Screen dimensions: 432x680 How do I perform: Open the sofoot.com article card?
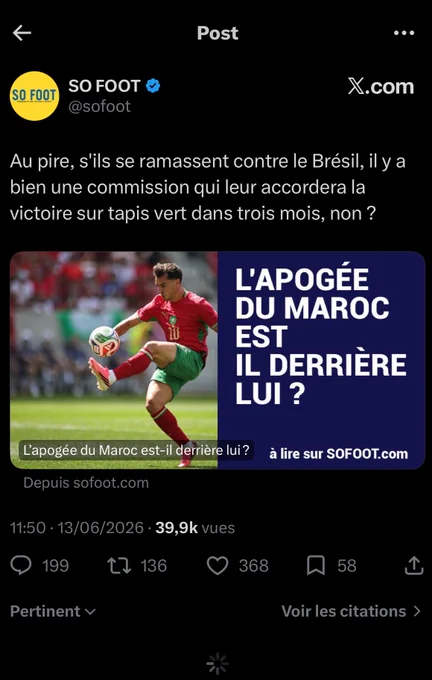[217, 360]
